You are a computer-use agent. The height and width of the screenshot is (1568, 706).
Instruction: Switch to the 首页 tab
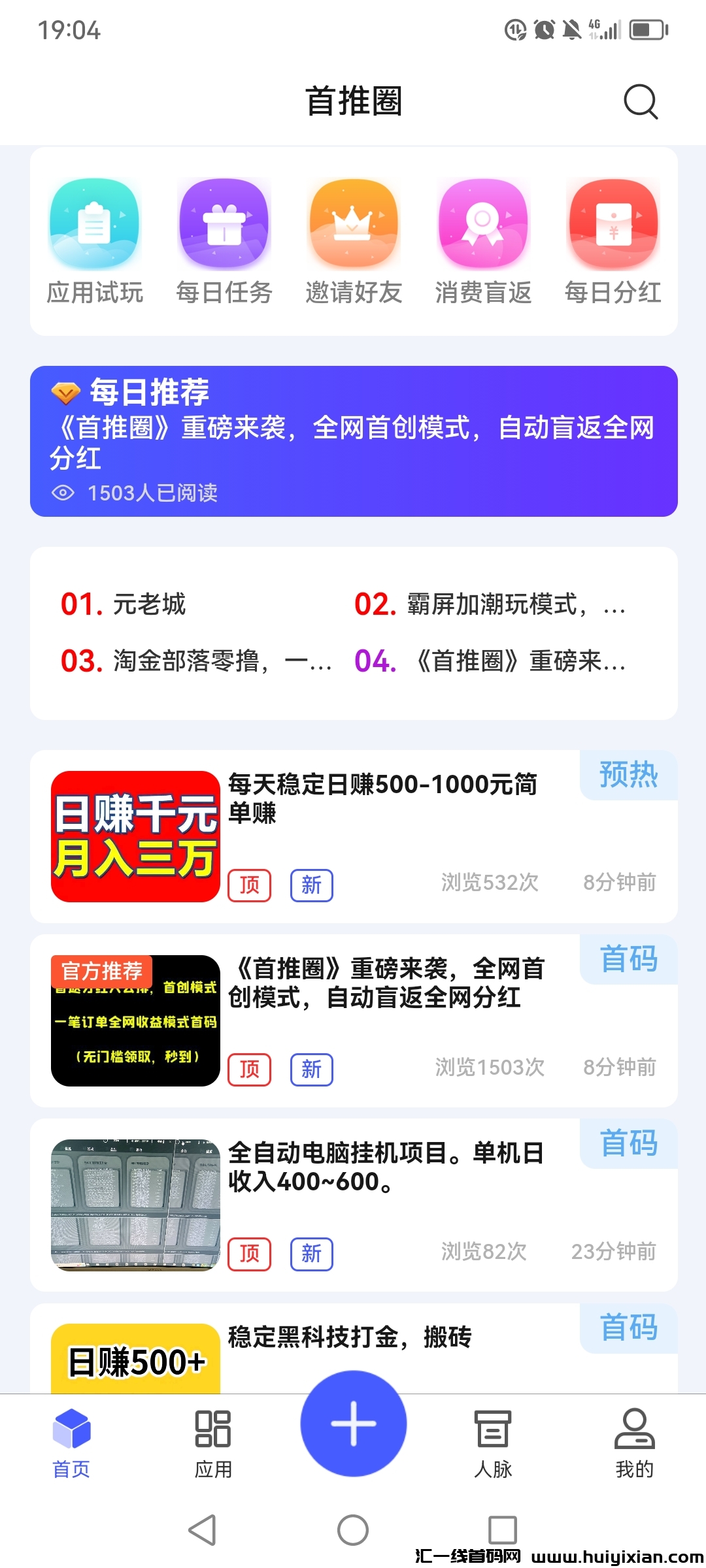click(x=71, y=1431)
